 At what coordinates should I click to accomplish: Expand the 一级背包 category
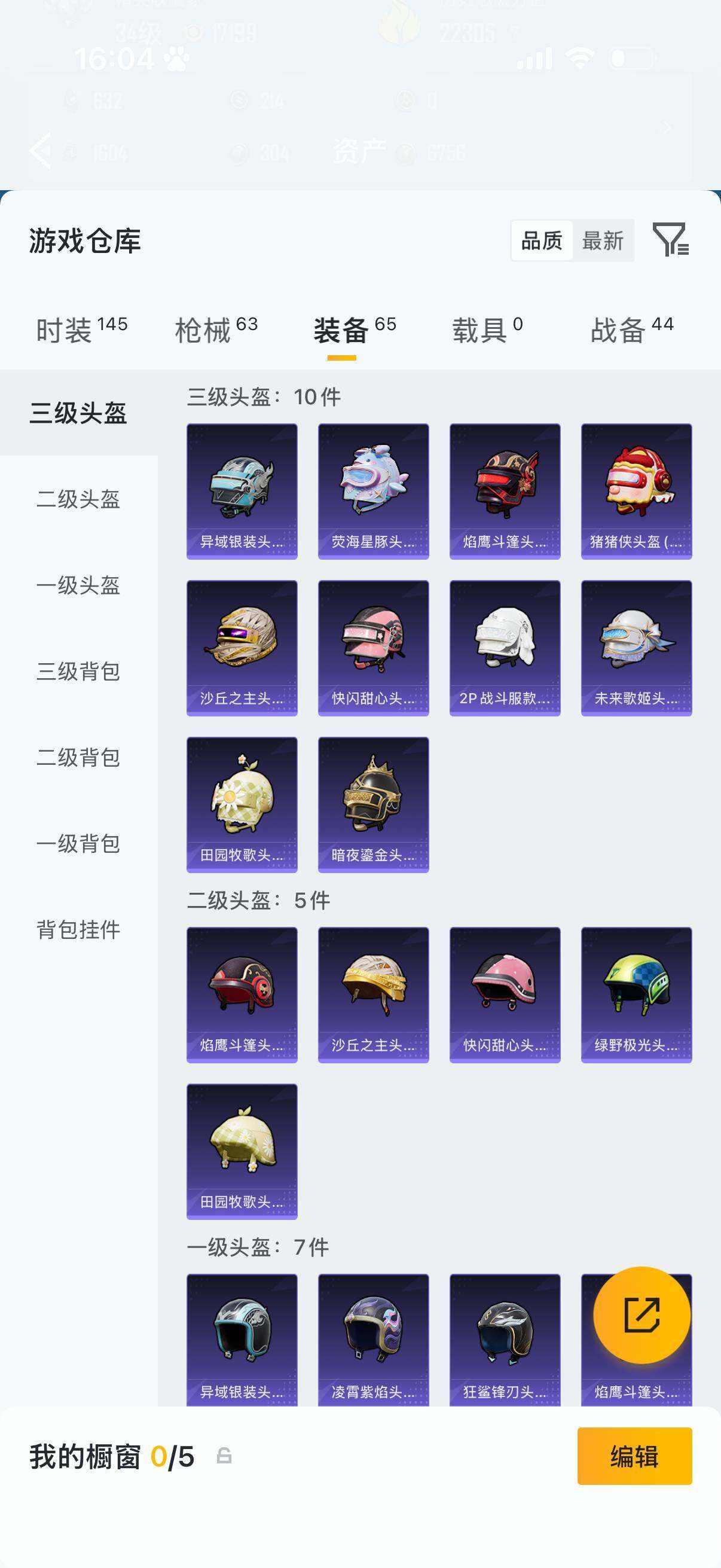(x=79, y=844)
